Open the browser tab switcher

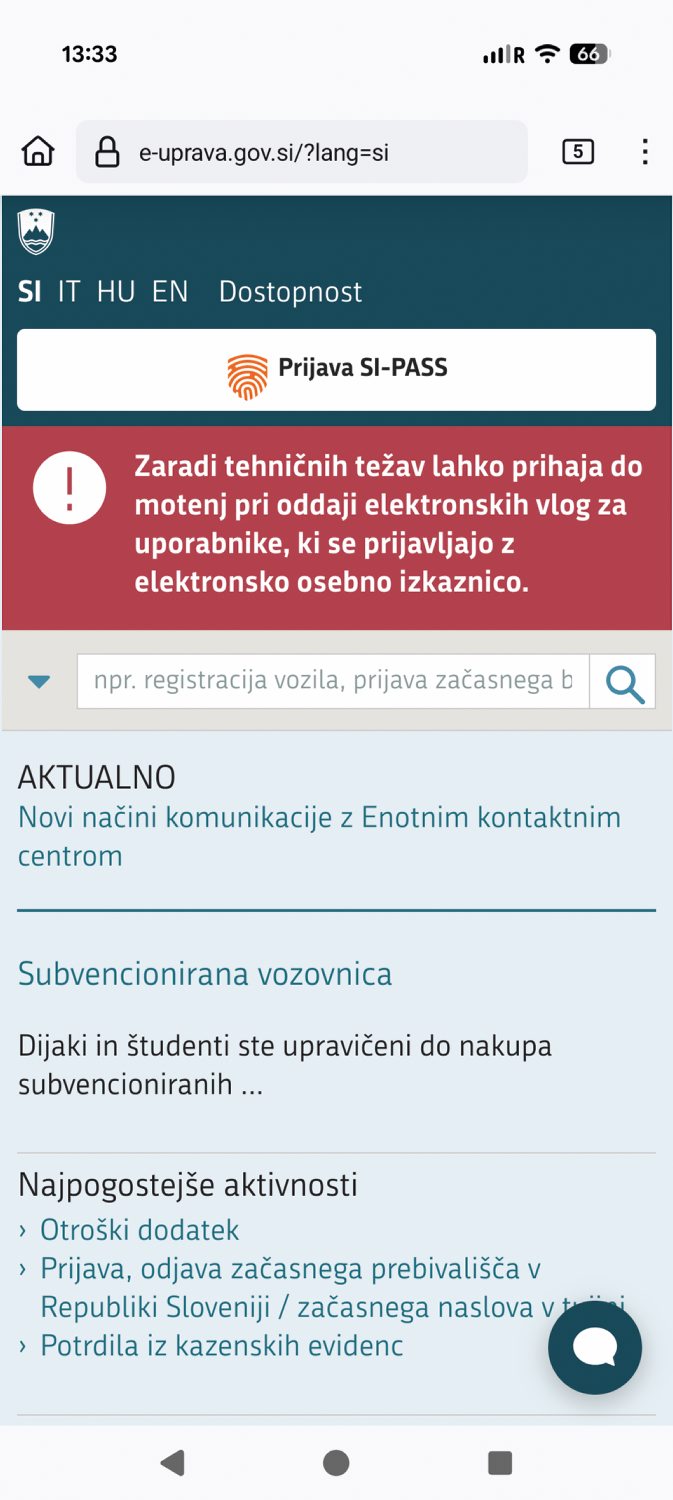578,152
